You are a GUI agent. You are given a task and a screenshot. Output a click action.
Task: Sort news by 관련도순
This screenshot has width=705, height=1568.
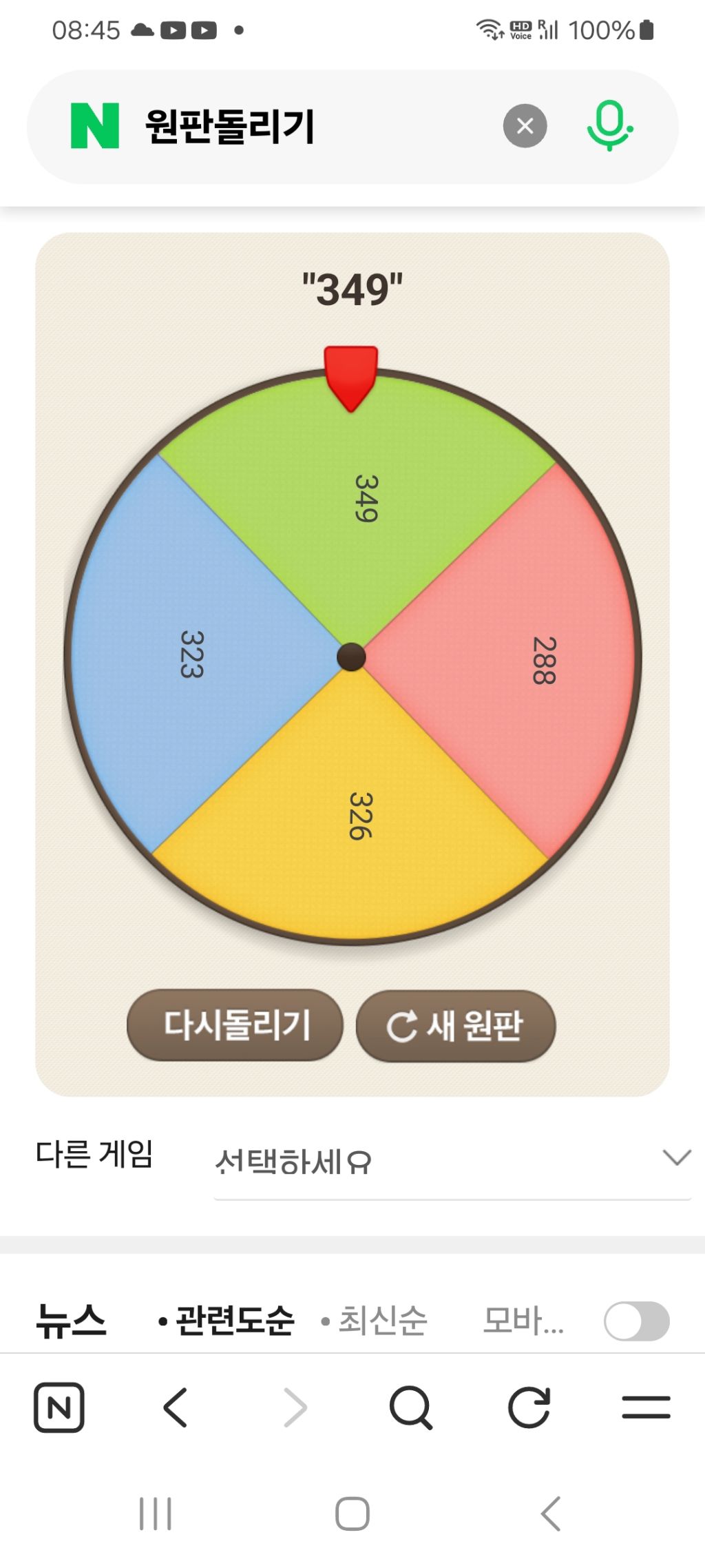click(x=227, y=1321)
